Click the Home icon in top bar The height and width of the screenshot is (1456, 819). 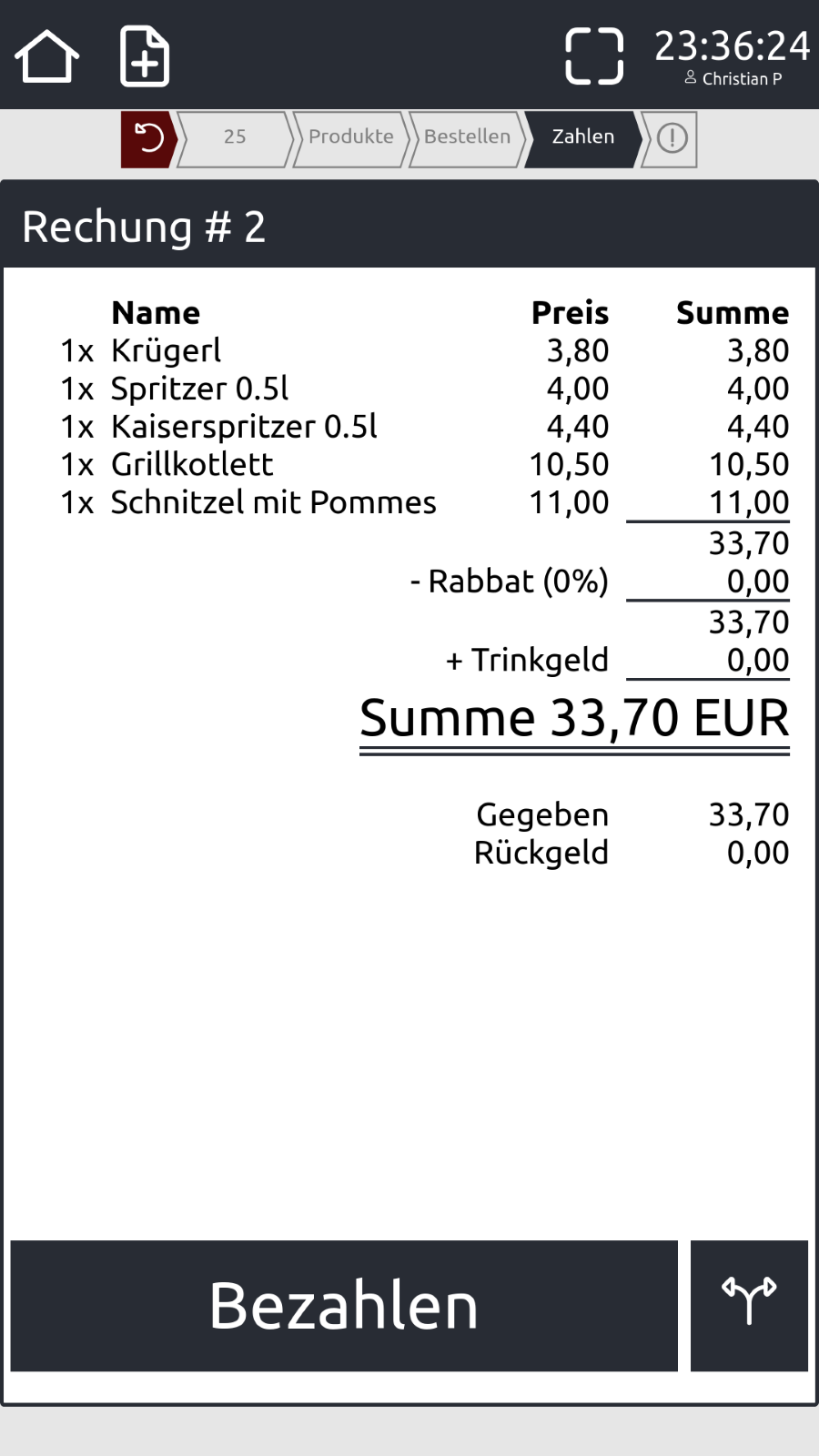(x=45, y=56)
